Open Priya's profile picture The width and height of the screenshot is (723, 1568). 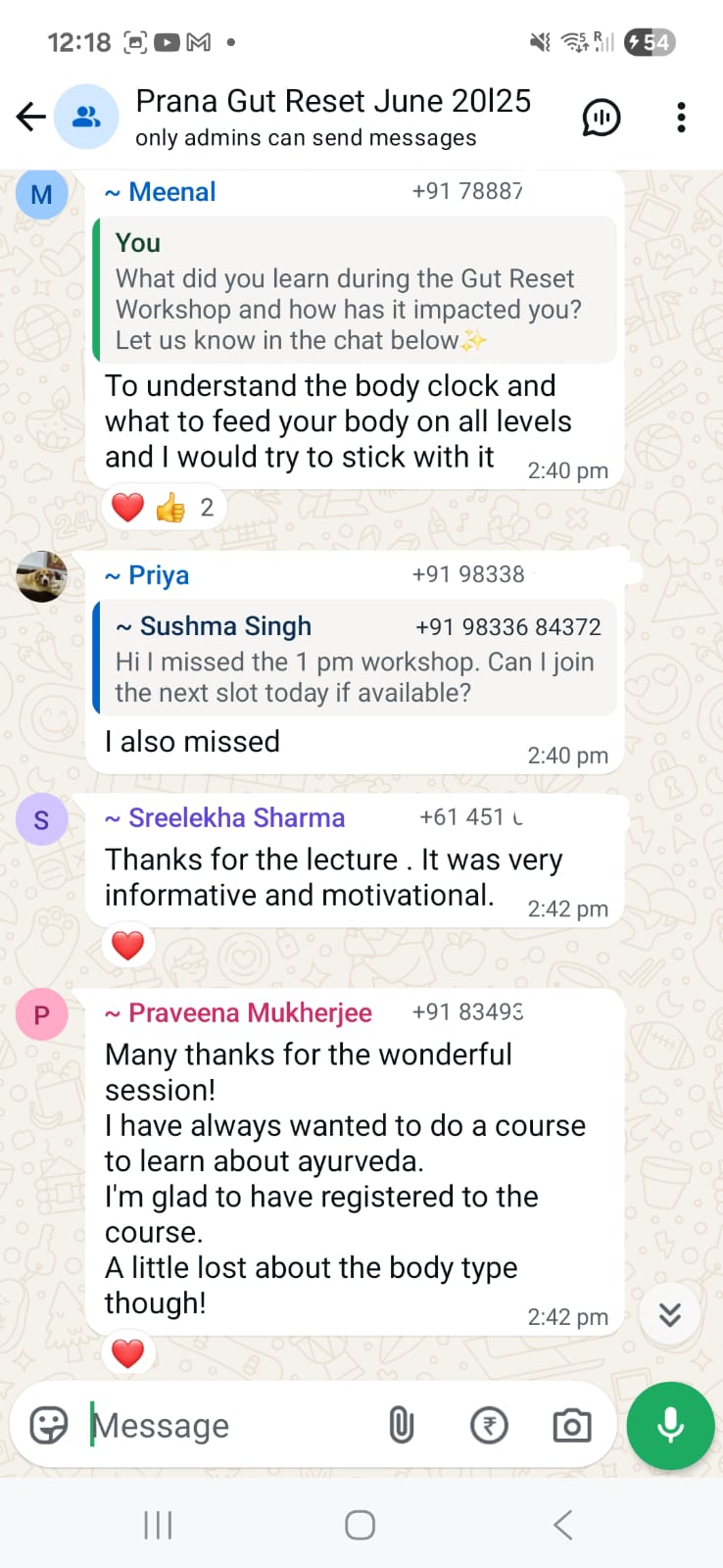(x=41, y=576)
